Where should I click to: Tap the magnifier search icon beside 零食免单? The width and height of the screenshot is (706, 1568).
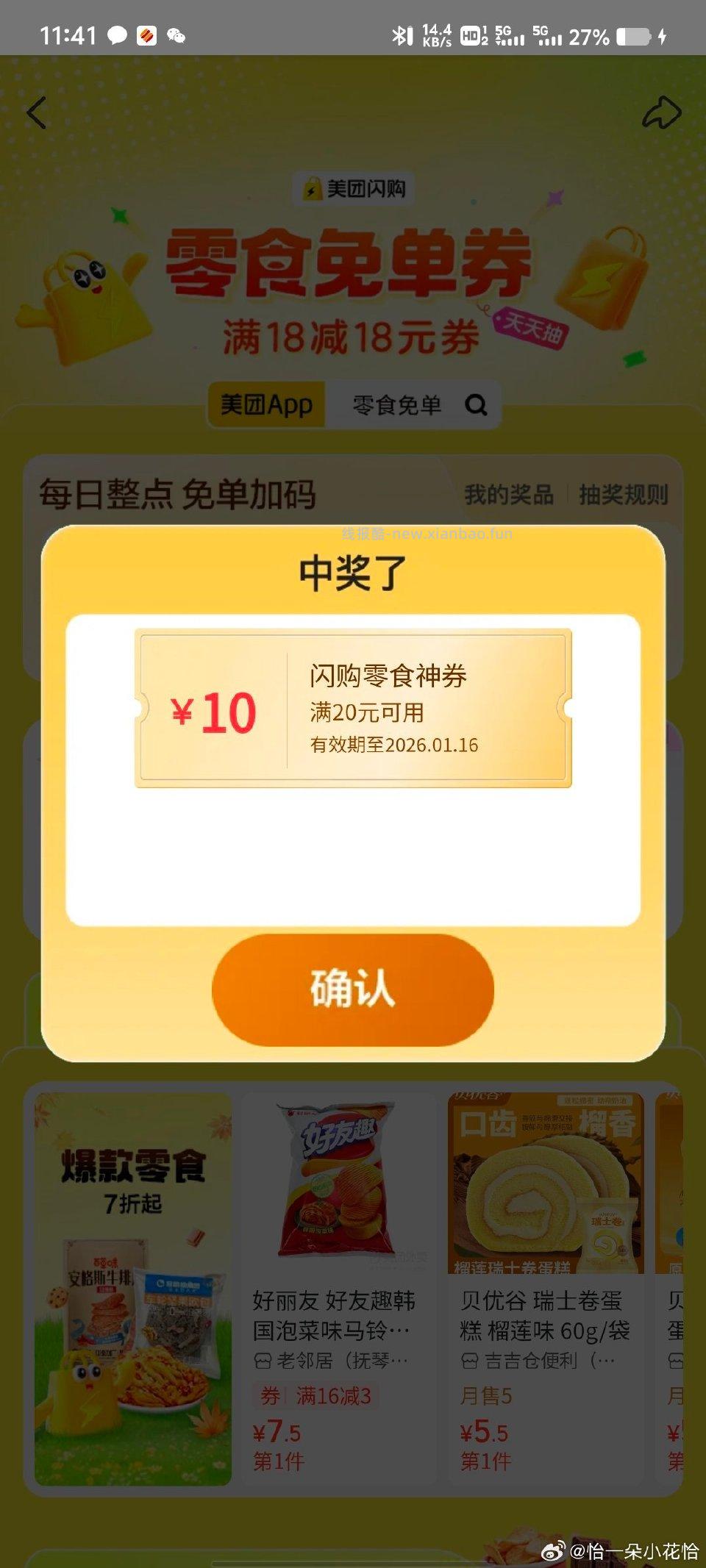click(478, 404)
